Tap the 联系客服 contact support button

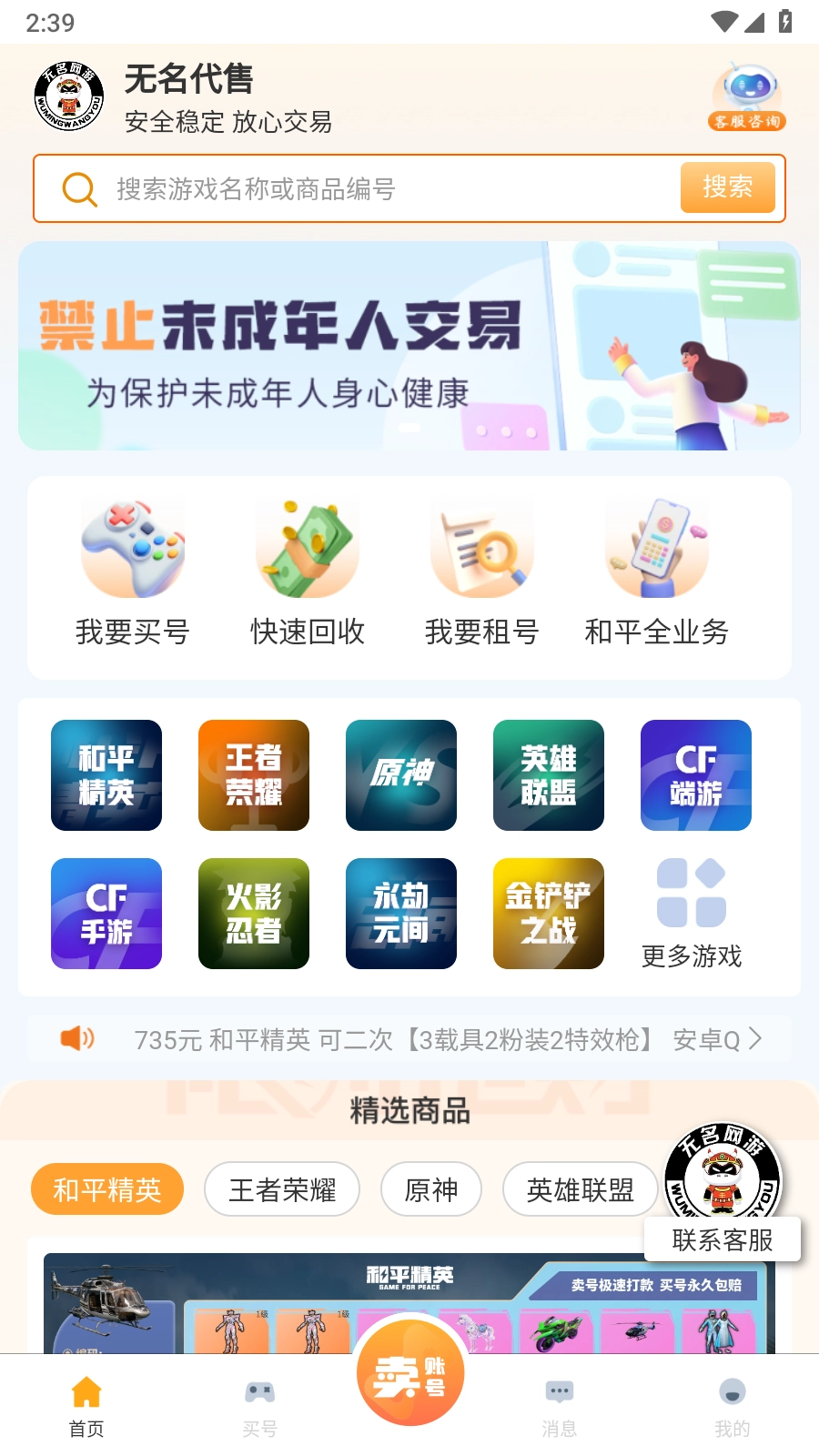(x=722, y=1240)
